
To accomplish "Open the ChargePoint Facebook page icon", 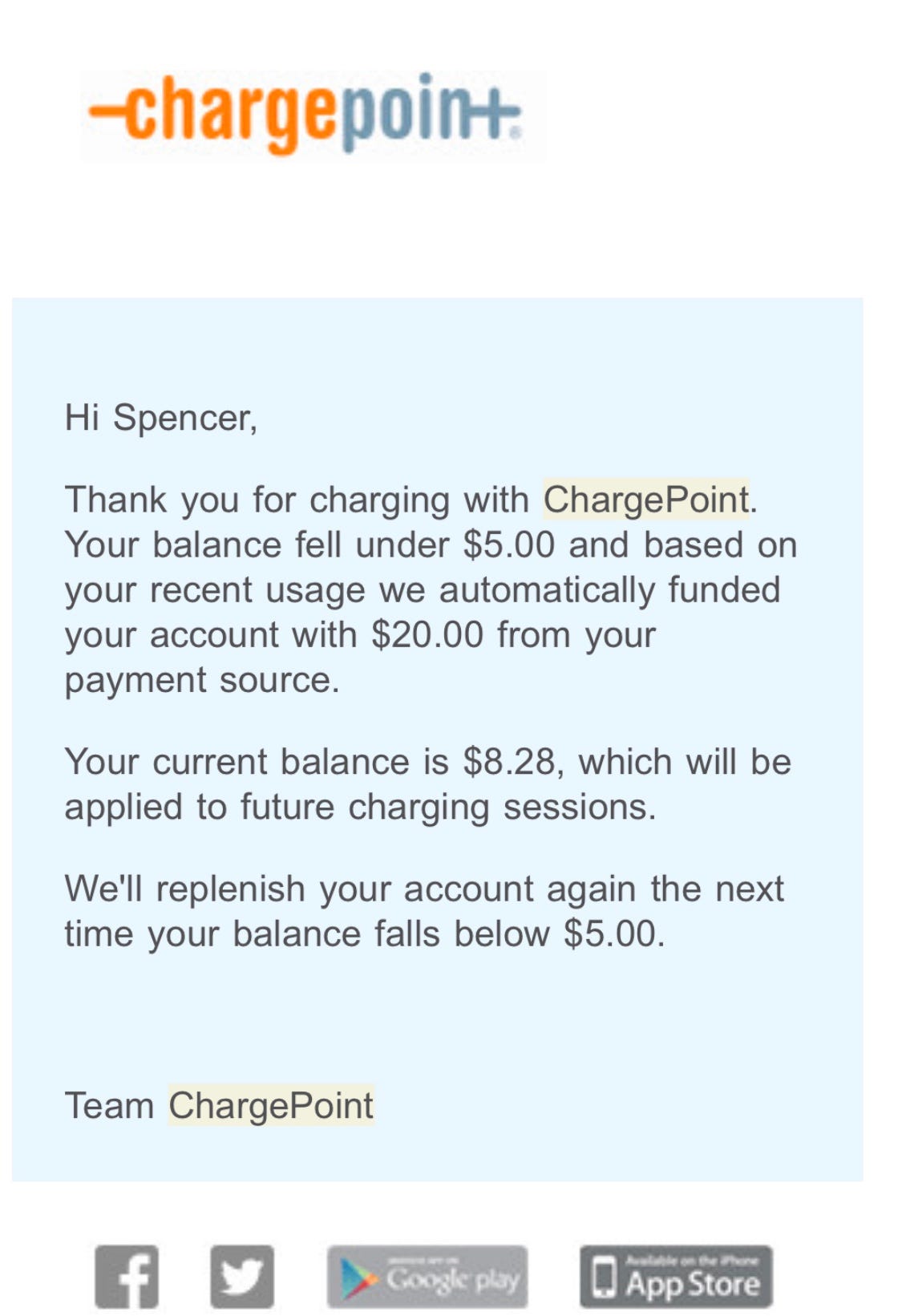I will (x=126, y=1276).
